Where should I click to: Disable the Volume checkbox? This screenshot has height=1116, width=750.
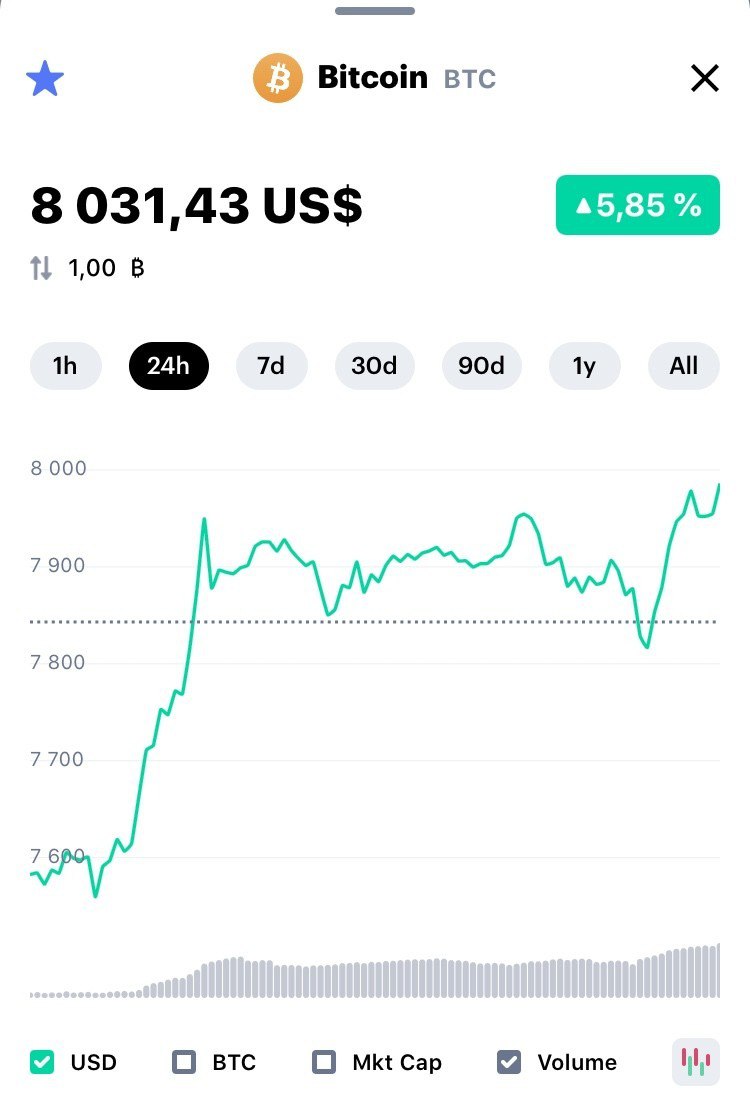(510, 1062)
